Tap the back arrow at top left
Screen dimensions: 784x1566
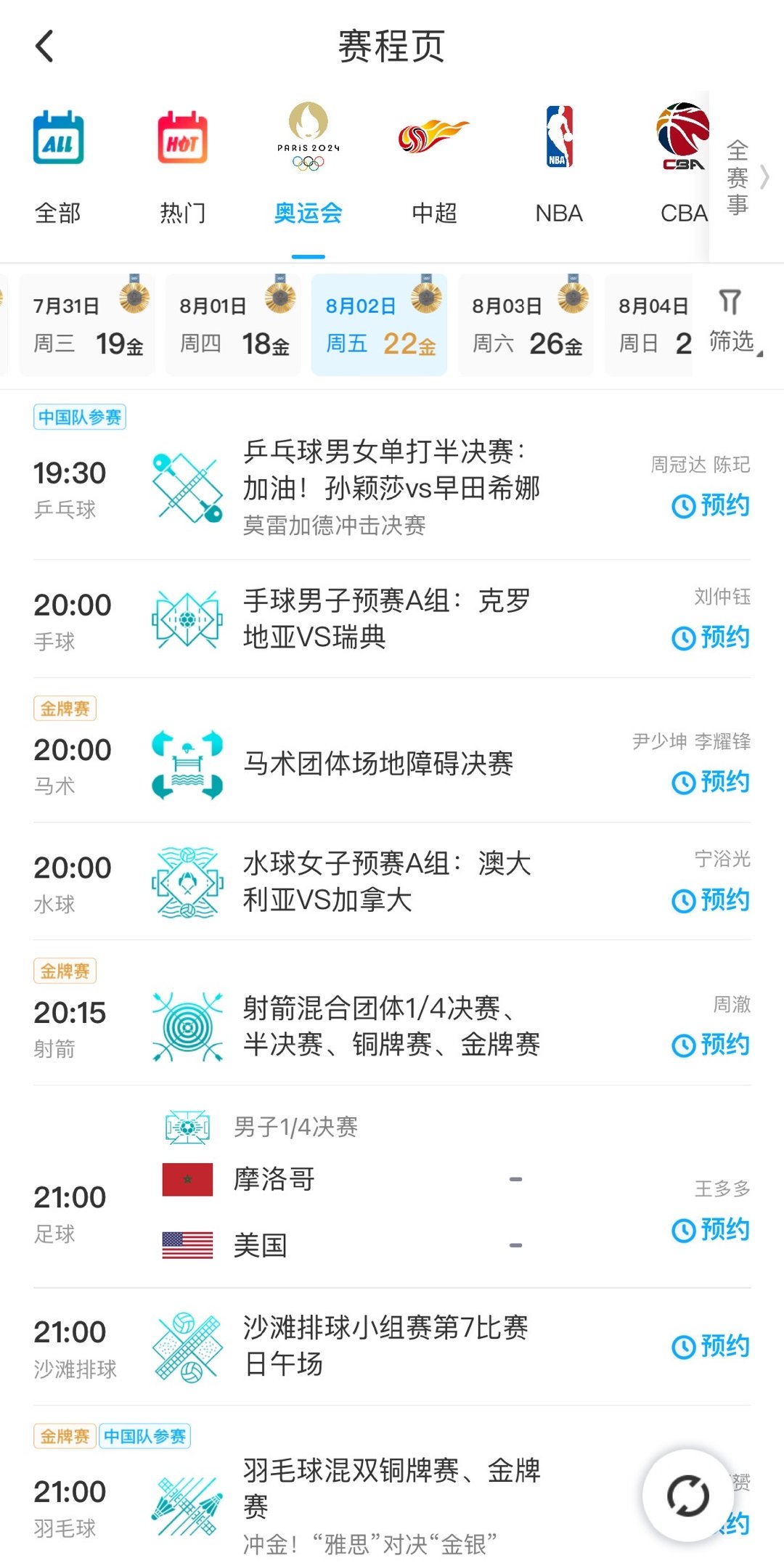45,46
